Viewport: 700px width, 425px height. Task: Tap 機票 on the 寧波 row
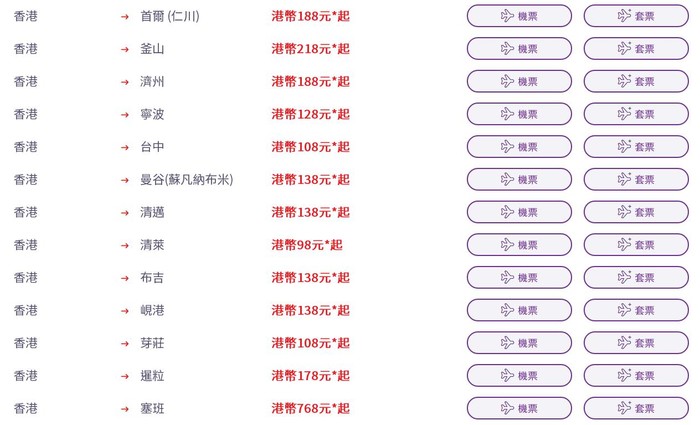coord(519,114)
